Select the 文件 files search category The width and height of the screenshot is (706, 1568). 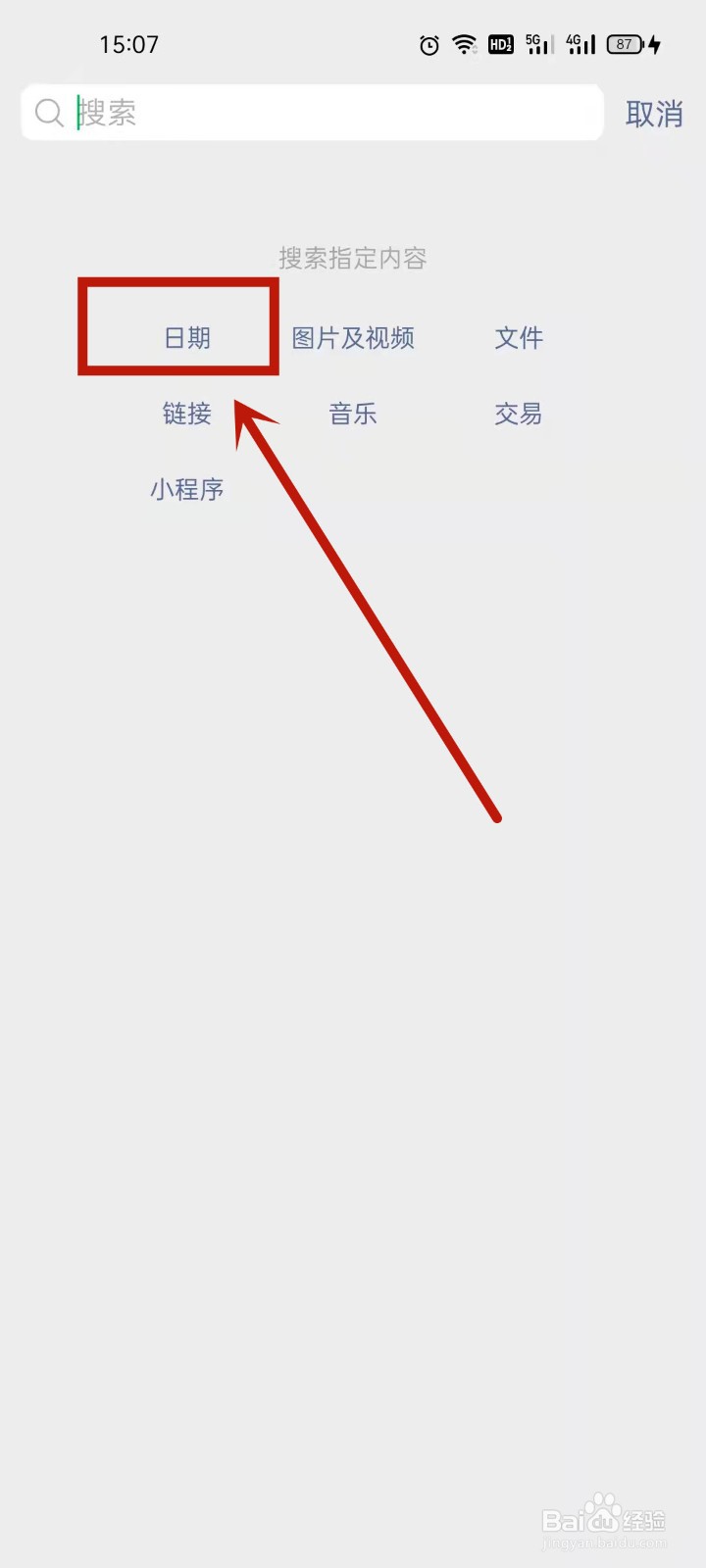(x=520, y=337)
